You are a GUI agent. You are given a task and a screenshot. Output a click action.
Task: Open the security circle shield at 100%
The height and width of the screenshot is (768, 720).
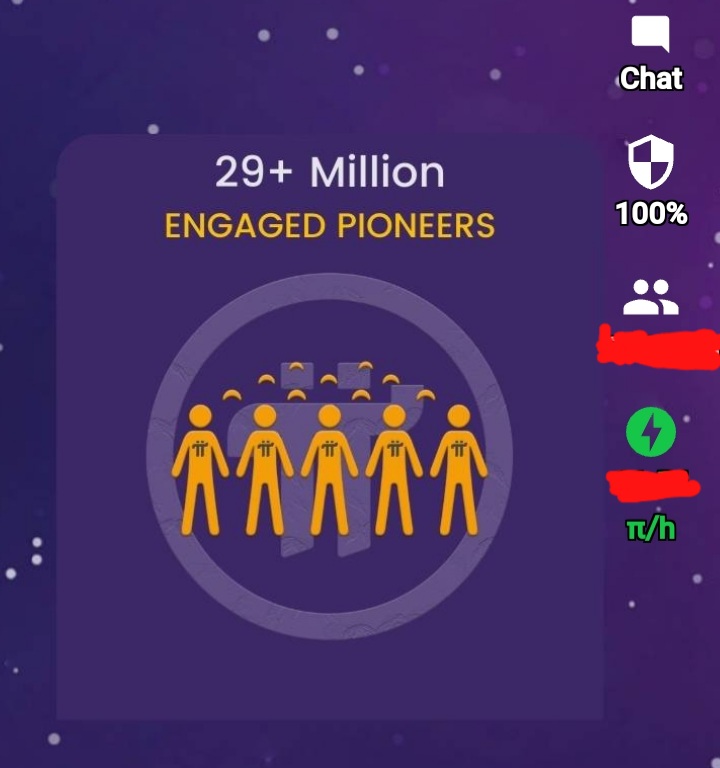click(x=650, y=163)
